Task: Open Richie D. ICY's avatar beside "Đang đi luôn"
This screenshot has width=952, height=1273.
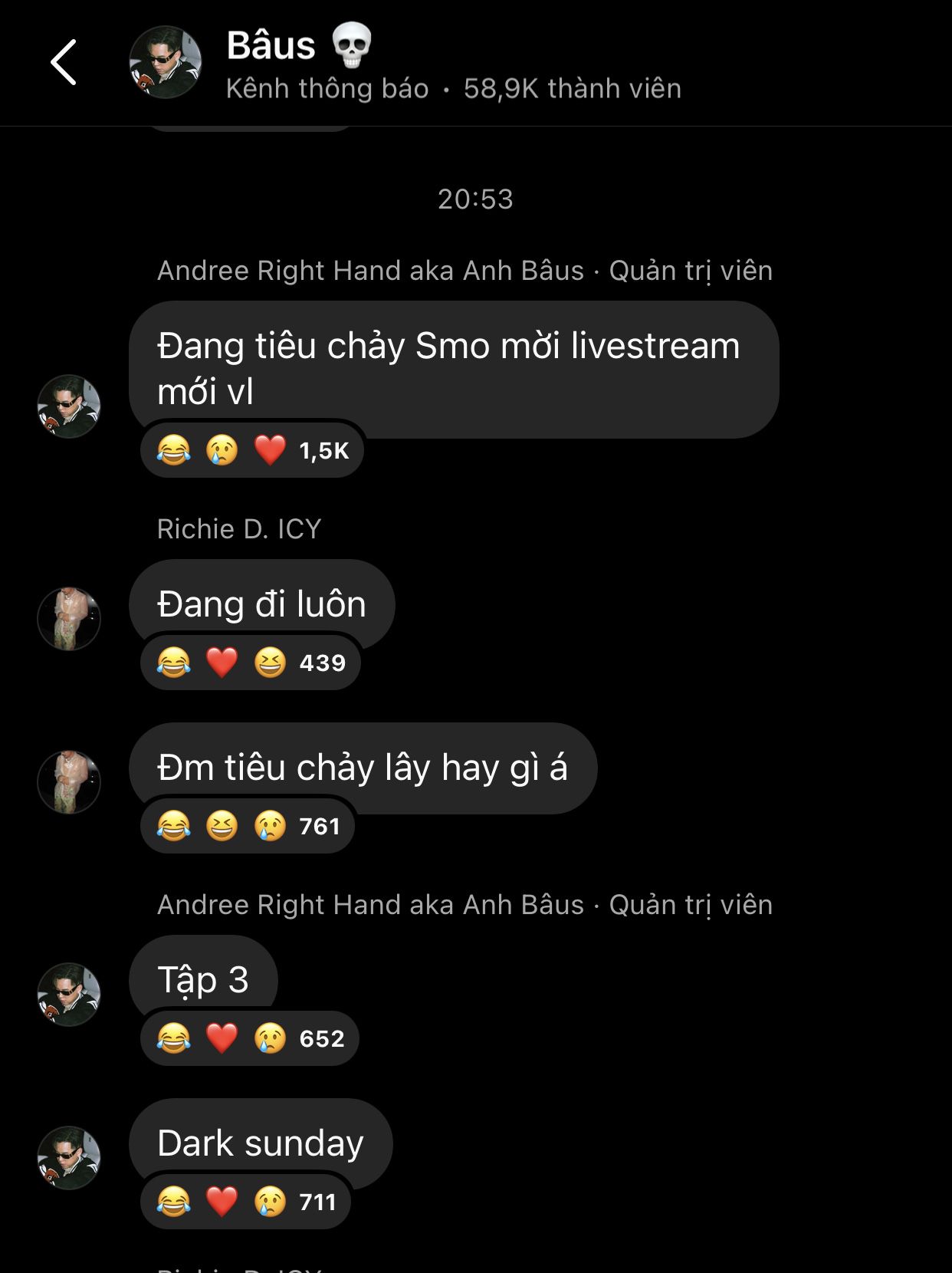Action: coord(69,619)
